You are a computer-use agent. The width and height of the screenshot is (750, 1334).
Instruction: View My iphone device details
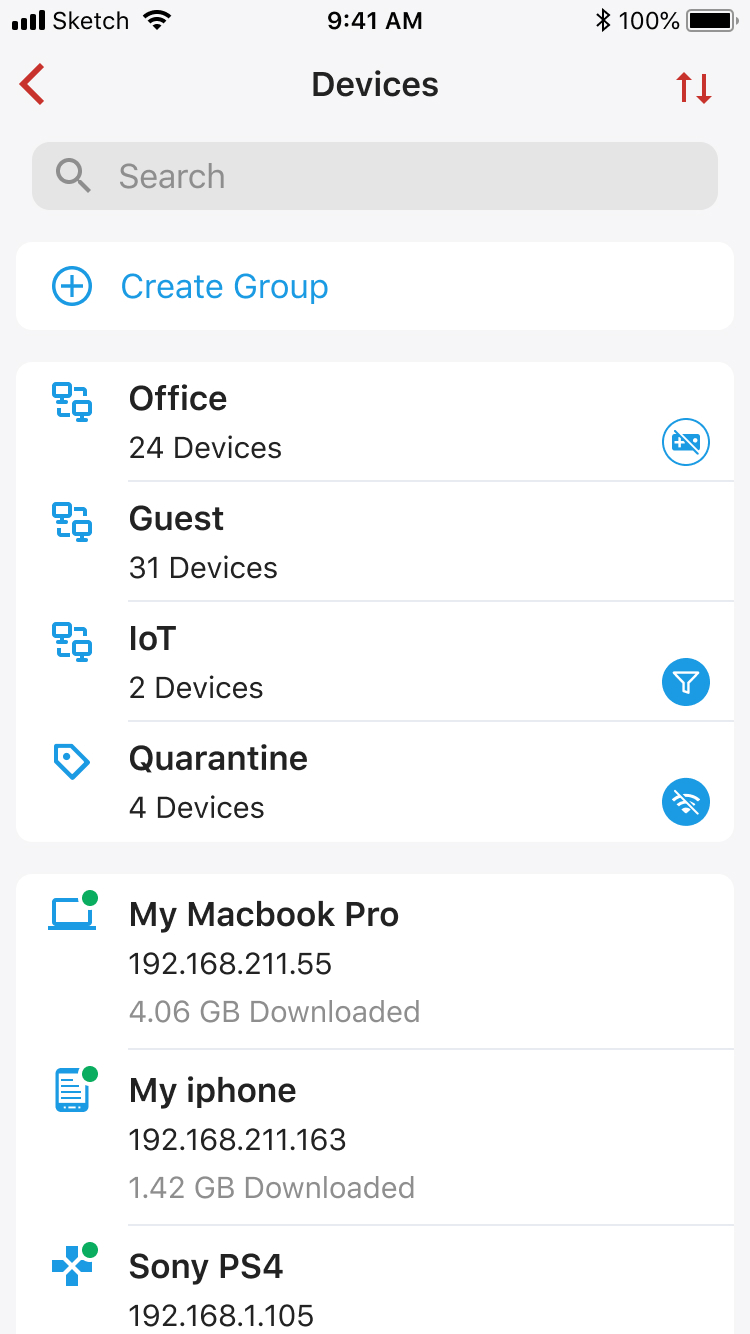click(x=375, y=1138)
